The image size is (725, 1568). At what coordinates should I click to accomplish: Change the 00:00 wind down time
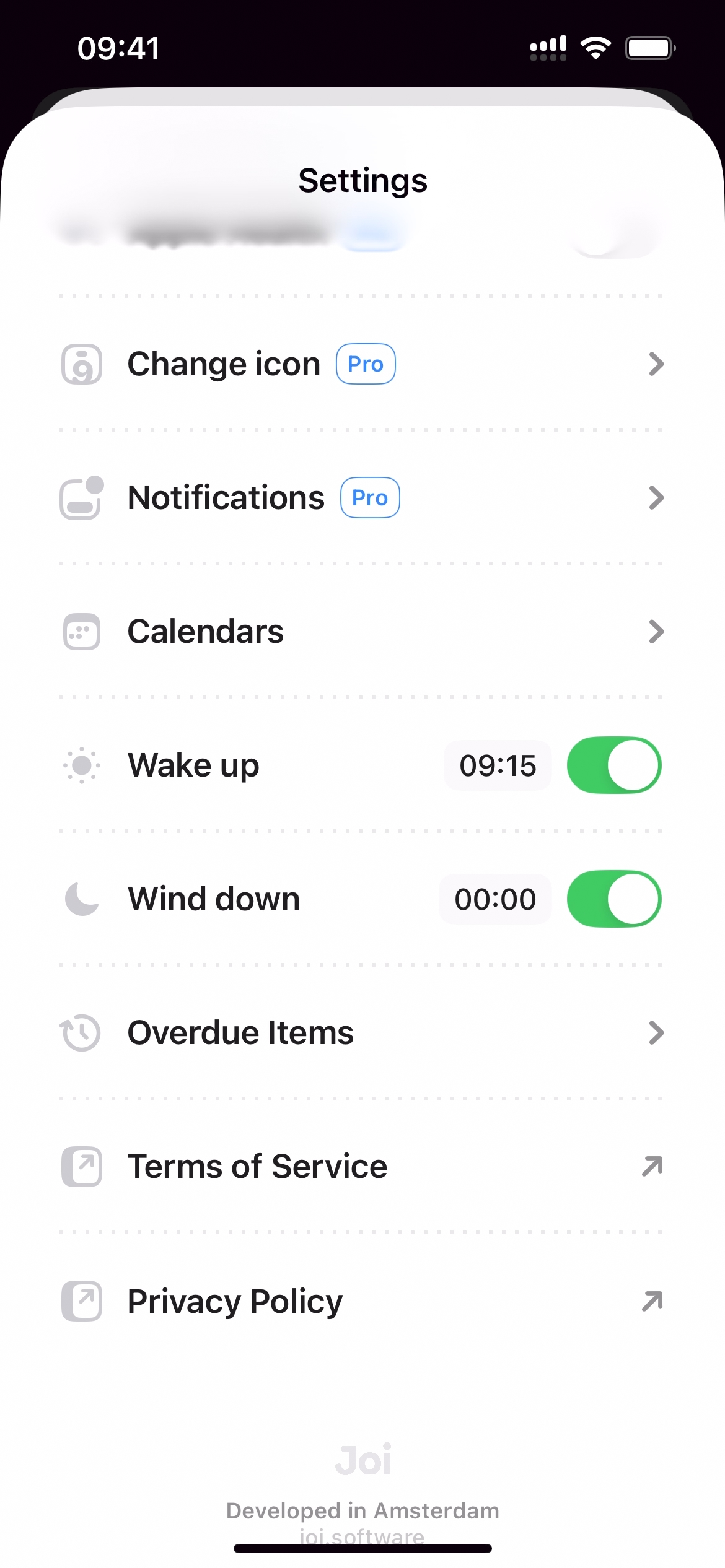tap(495, 900)
